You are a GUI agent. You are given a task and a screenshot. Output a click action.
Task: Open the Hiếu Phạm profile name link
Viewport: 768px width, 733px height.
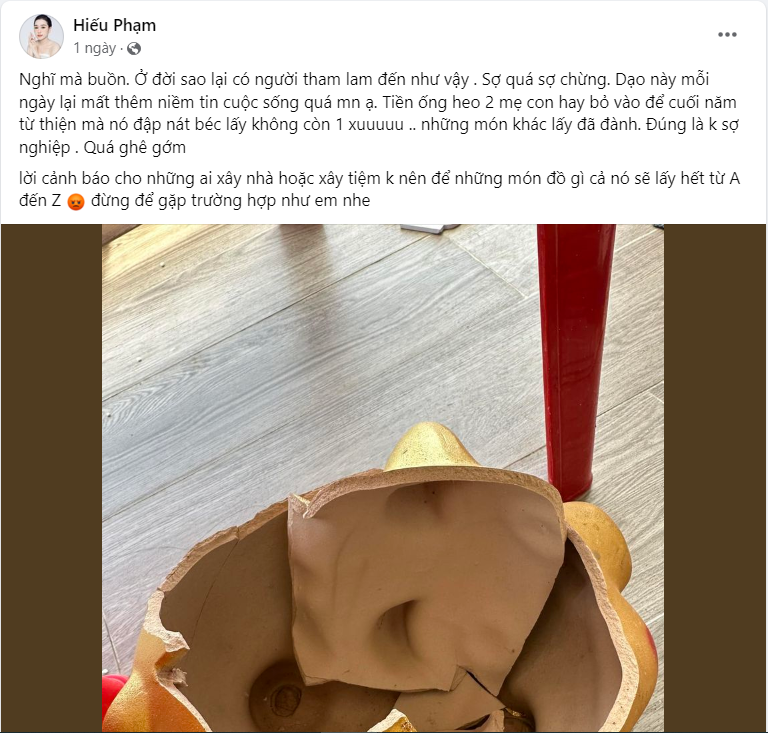pos(114,25)
